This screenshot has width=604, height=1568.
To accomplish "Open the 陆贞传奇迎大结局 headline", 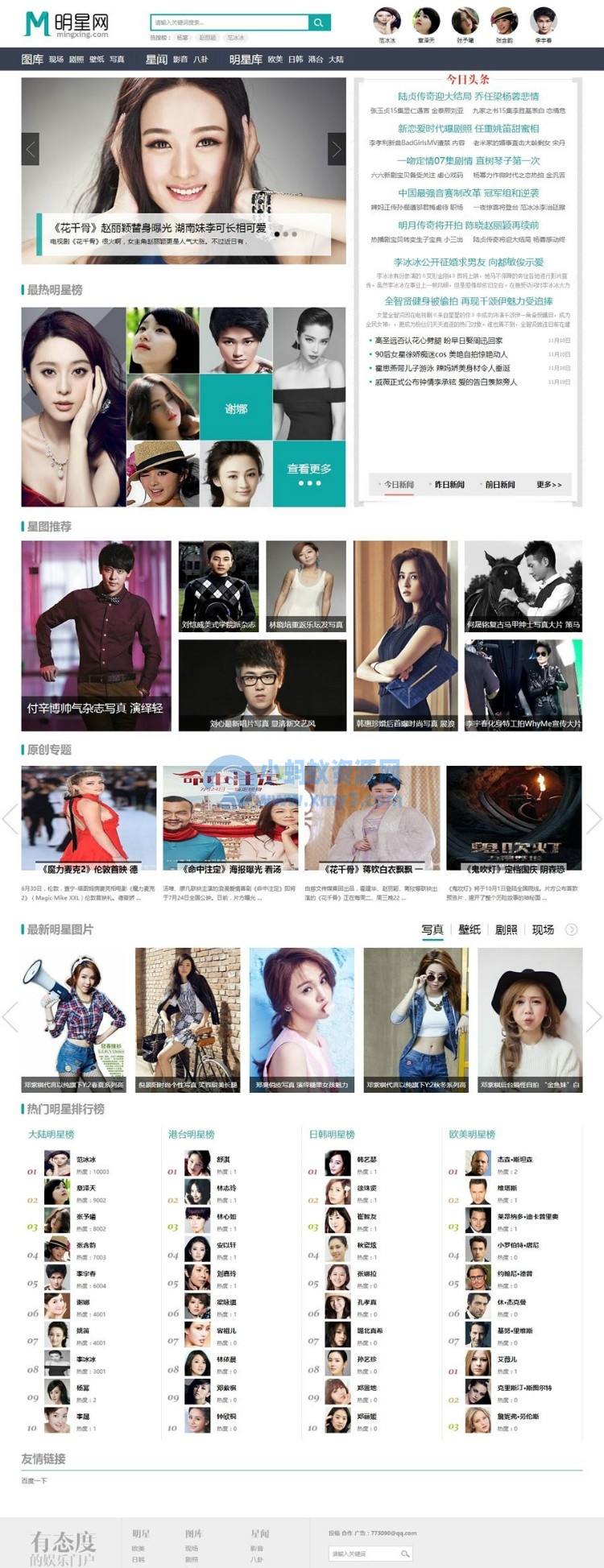I will click(468, 97).
